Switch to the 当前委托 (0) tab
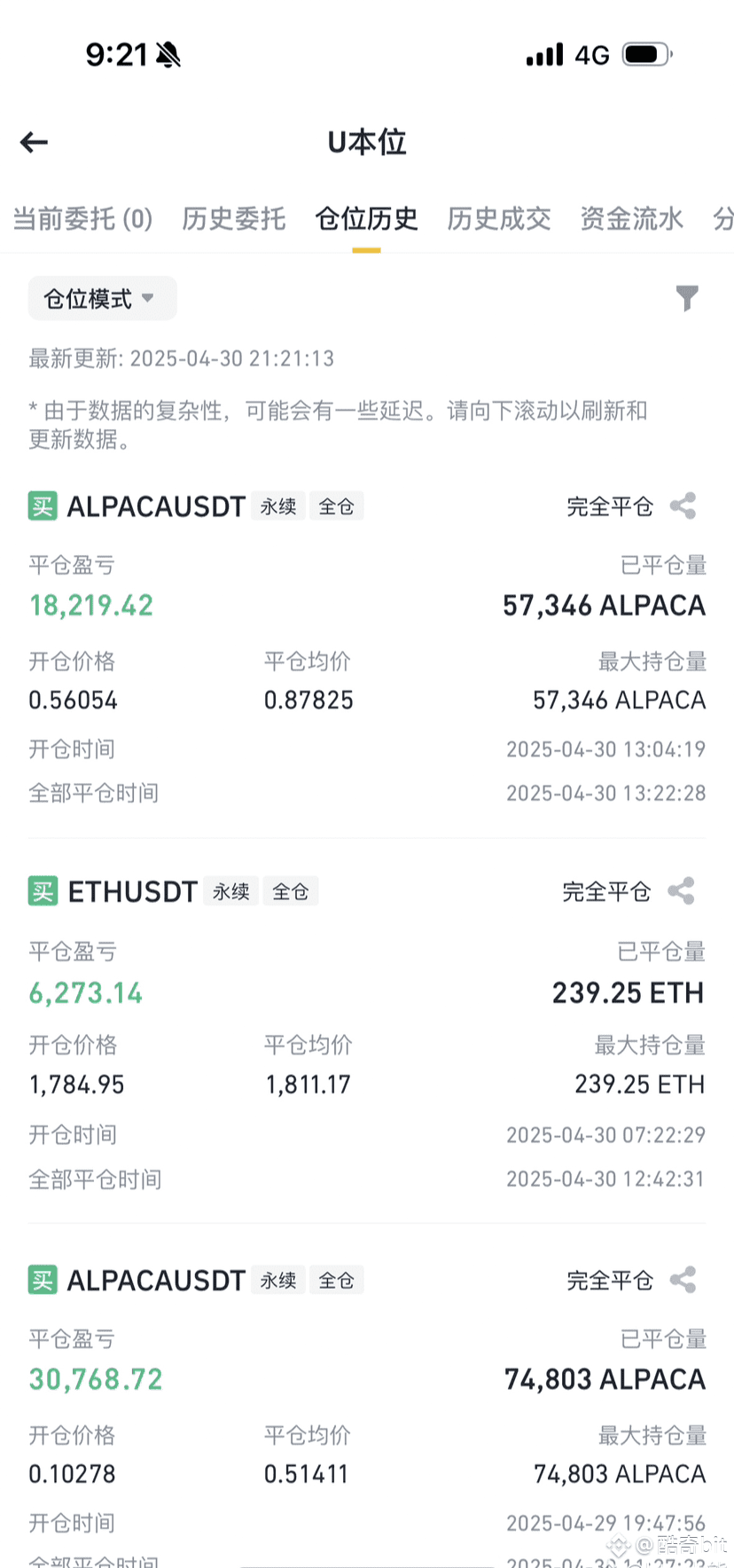The width and height of the screenshot is (734, 1568). tap(82, 218)
